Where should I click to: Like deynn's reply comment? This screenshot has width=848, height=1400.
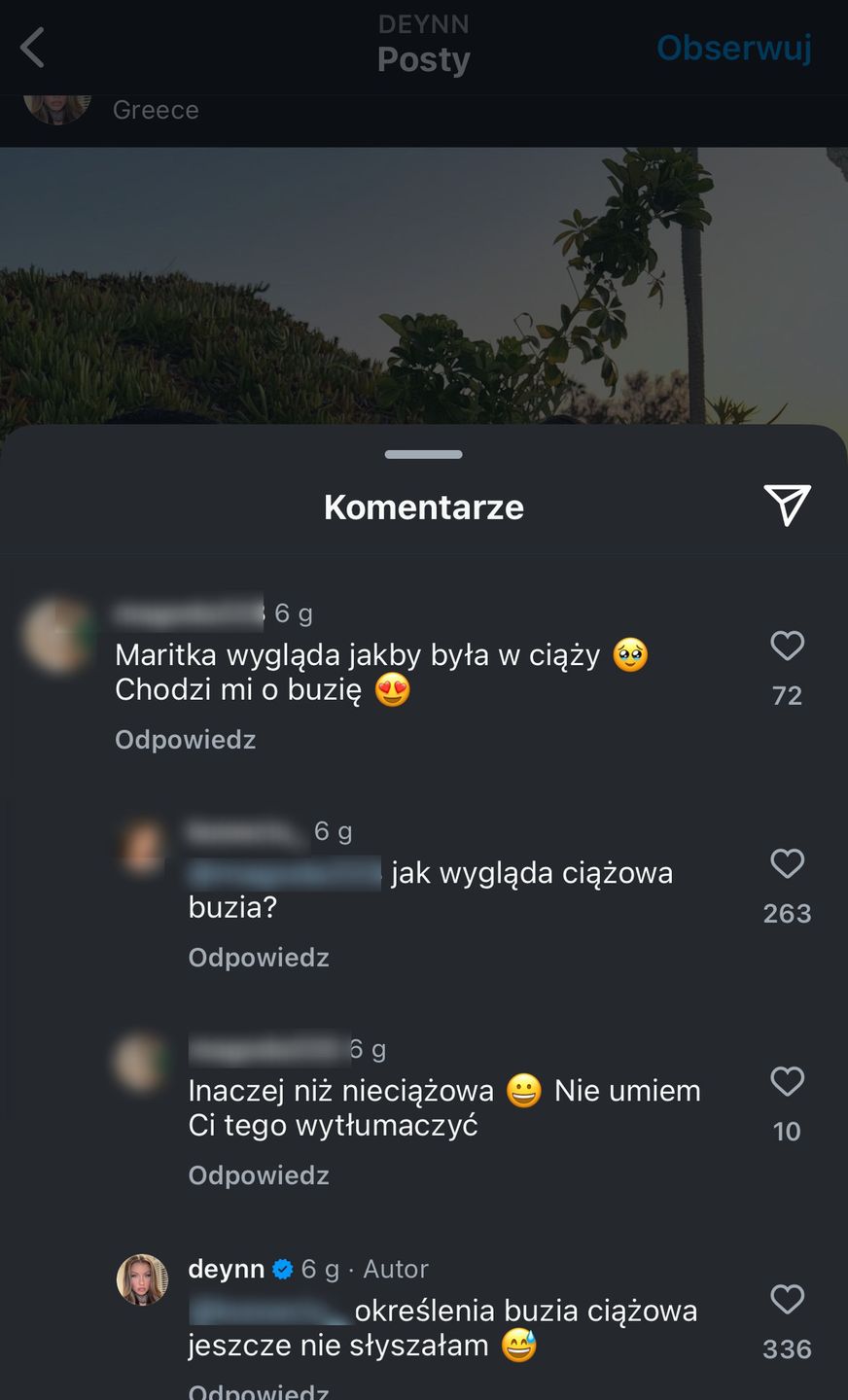(x=787, y=1300)
